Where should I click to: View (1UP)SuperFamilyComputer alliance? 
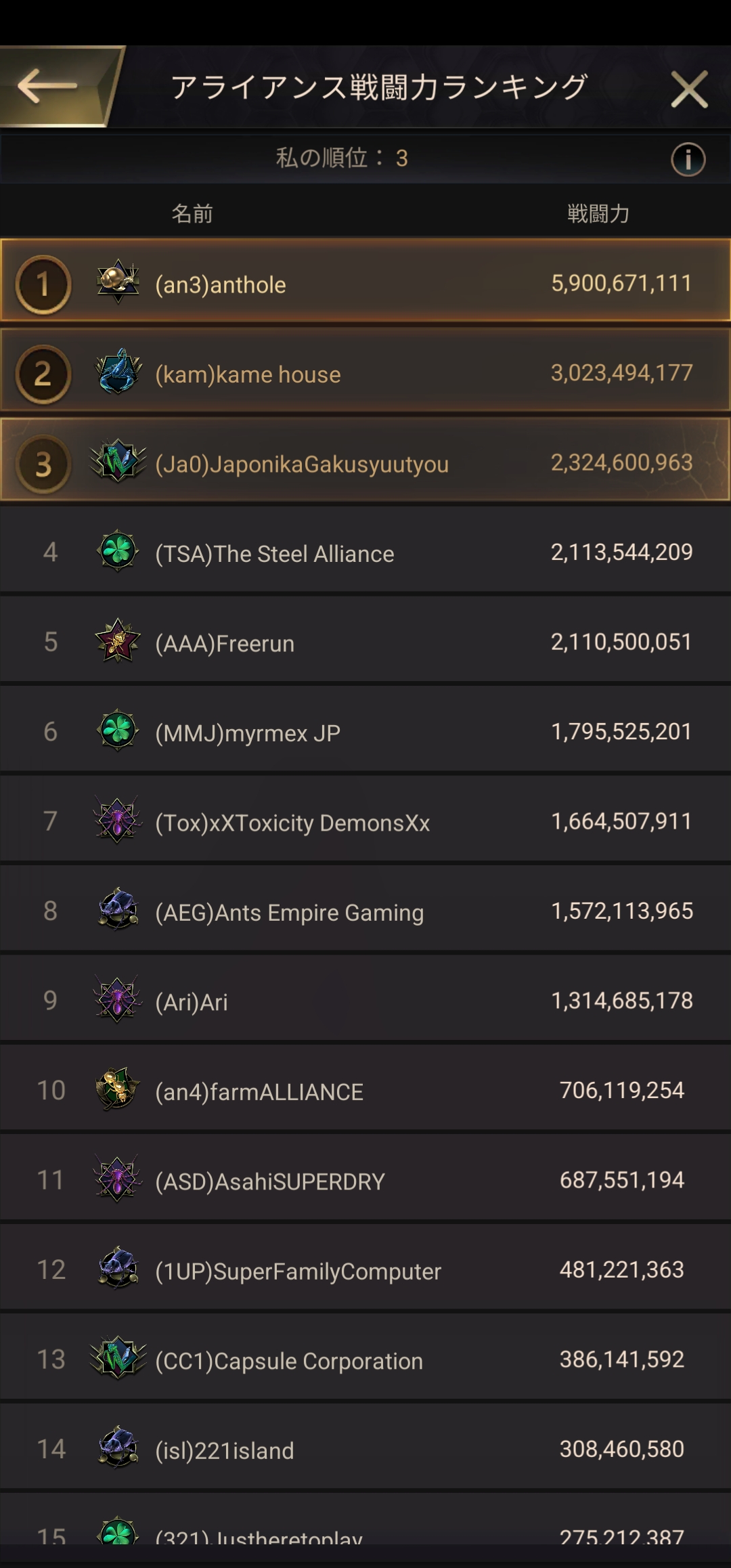[365, 1268]
